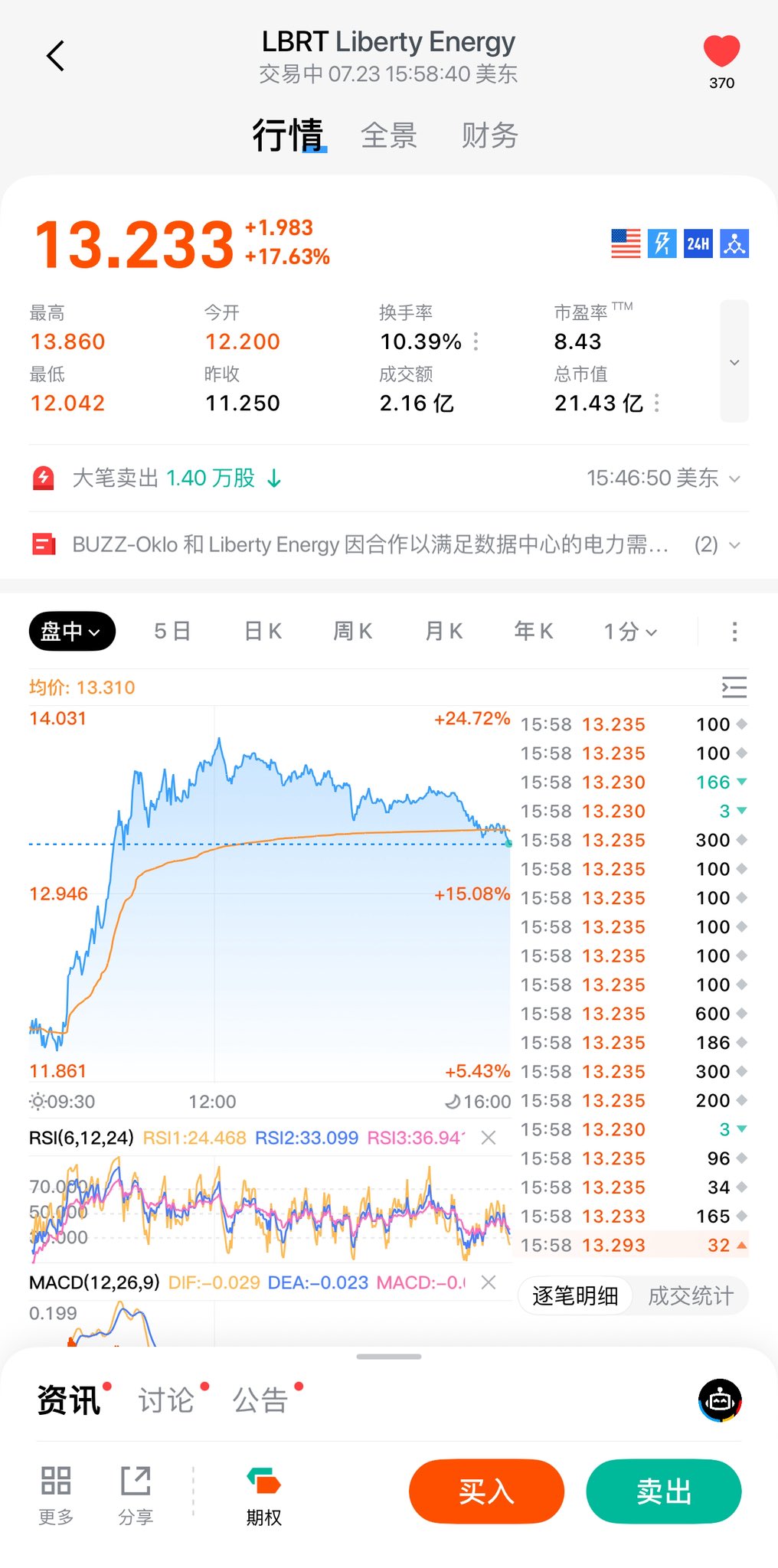Open the 24H trading icon
This screenshot has width=778, height=1568.
[698, 243]
